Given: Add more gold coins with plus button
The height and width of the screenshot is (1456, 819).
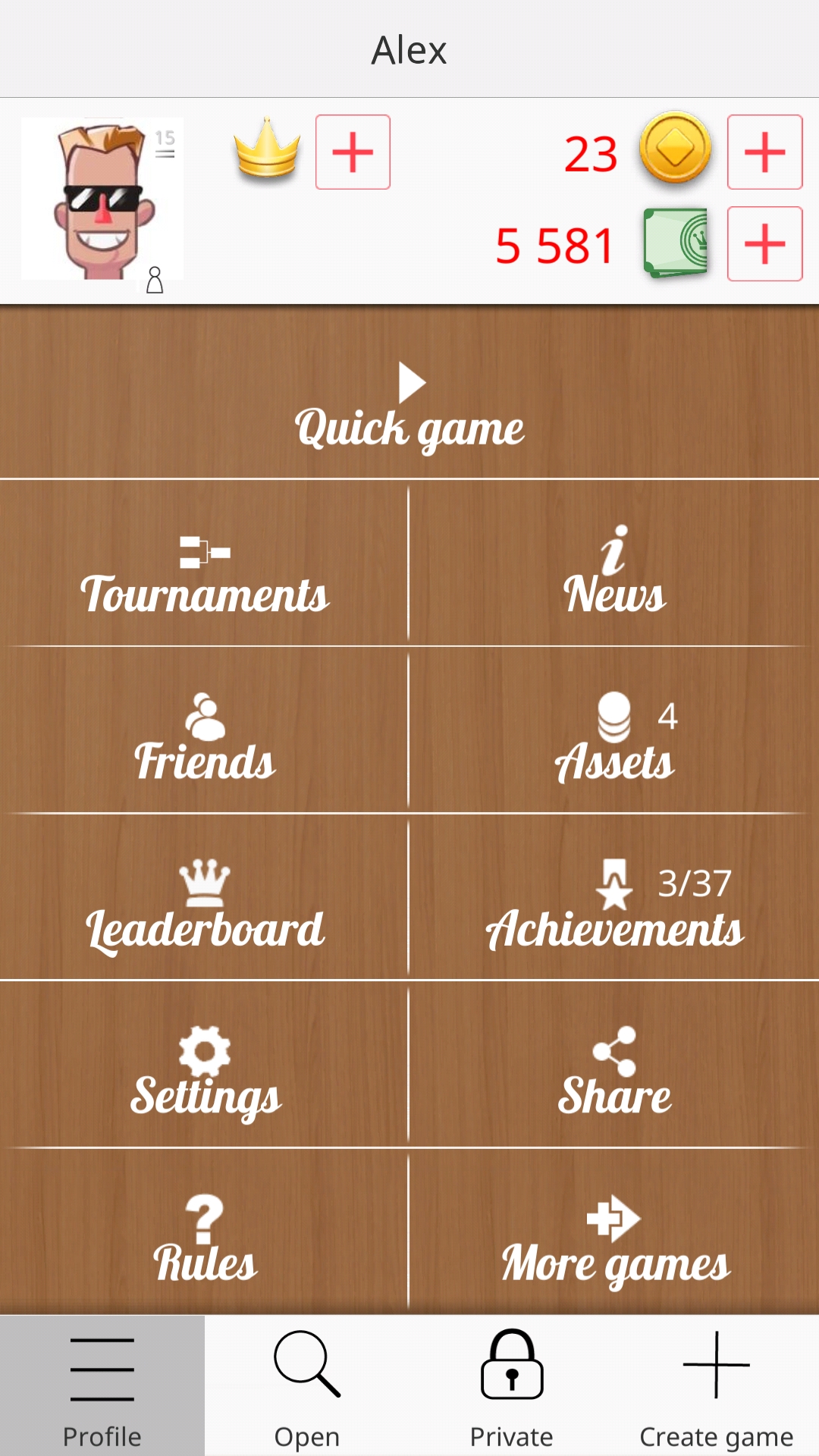Looking at the screenshot, I should coord(764,152).
